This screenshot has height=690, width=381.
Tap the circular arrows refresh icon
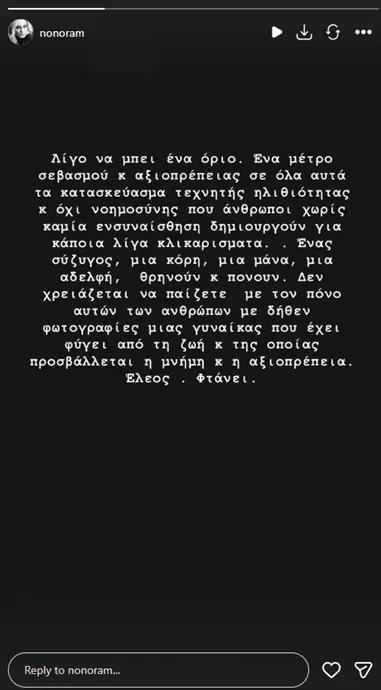point(333,32)
